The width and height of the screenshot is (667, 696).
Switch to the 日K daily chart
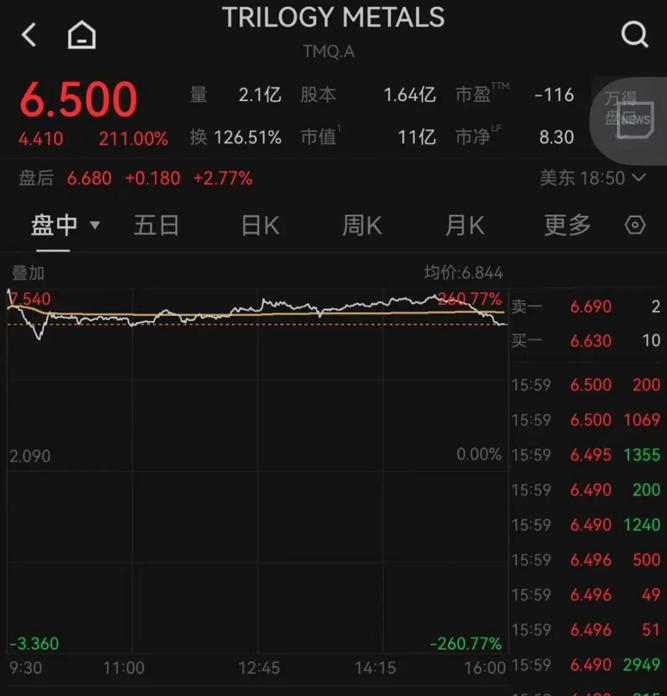coord(260,225)
